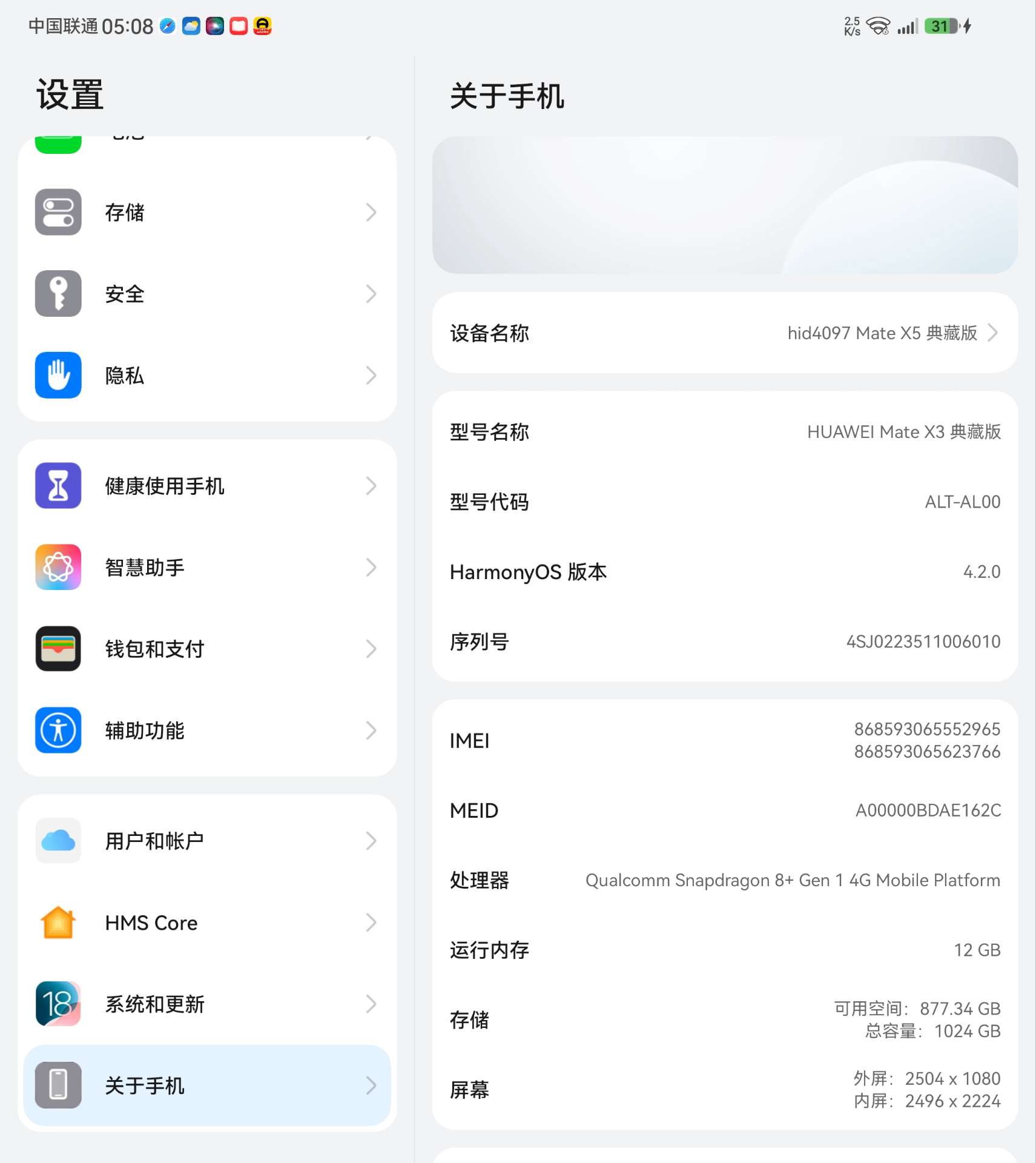Open the HMS Core settings entry

(x=151, y=923)
